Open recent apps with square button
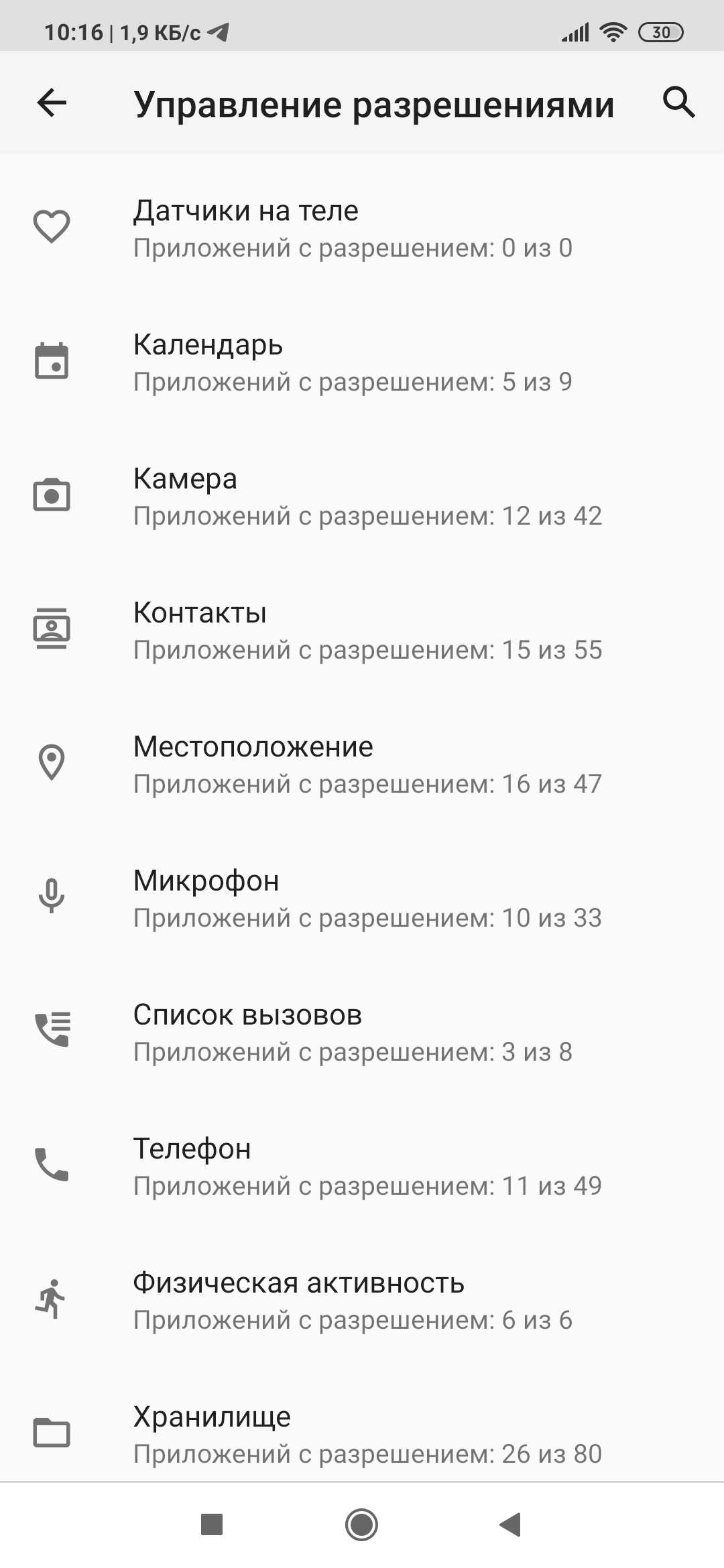This screenshot has width=724, height=1568. pyautogui.click(x=212, y=1524)
